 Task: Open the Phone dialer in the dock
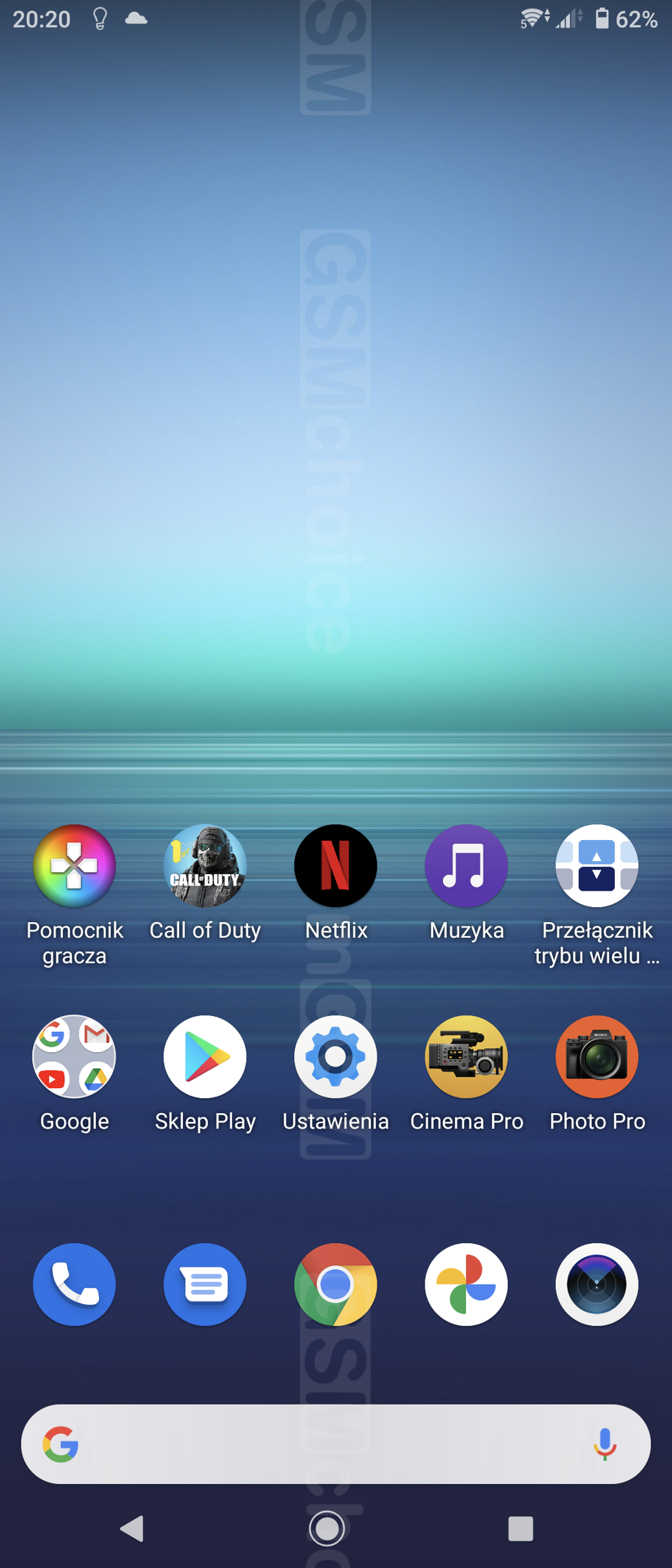pyautogui.click(x=74, y=1284)
